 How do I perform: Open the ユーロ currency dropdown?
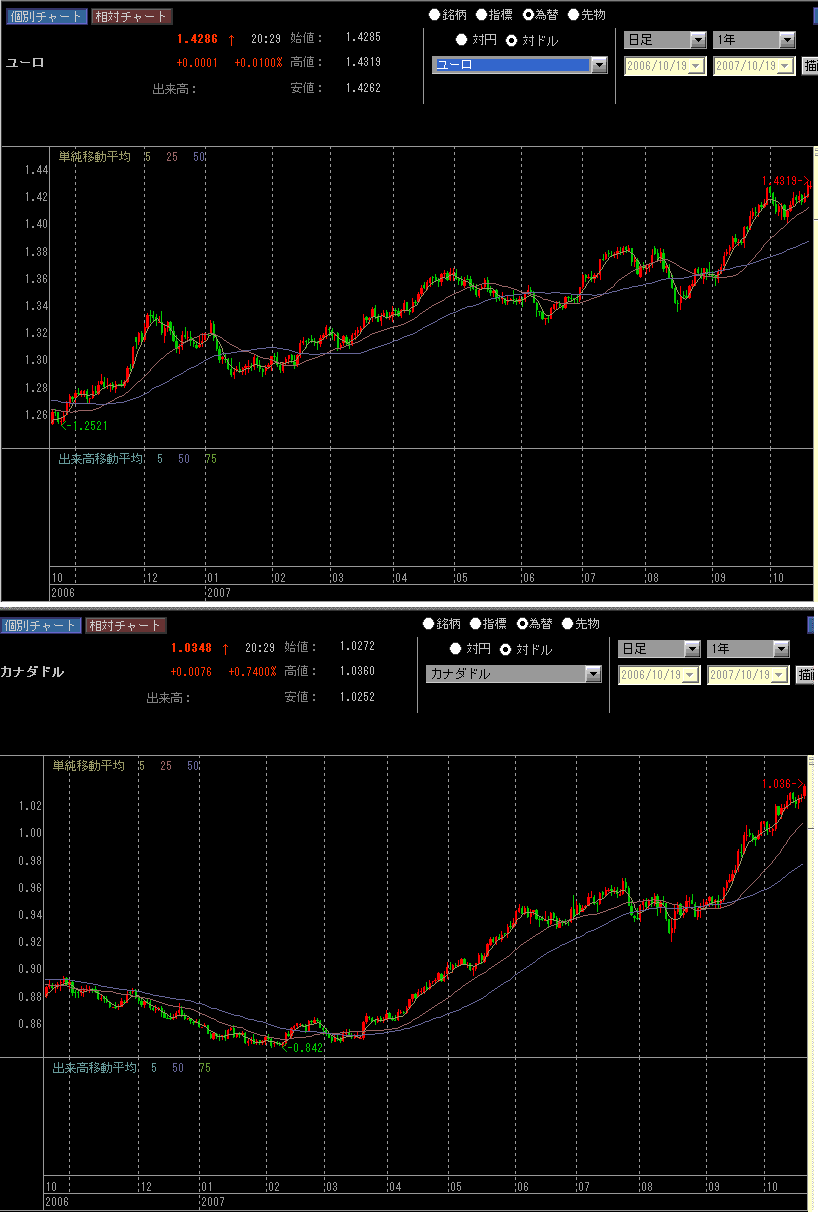(x=599, y=65)
